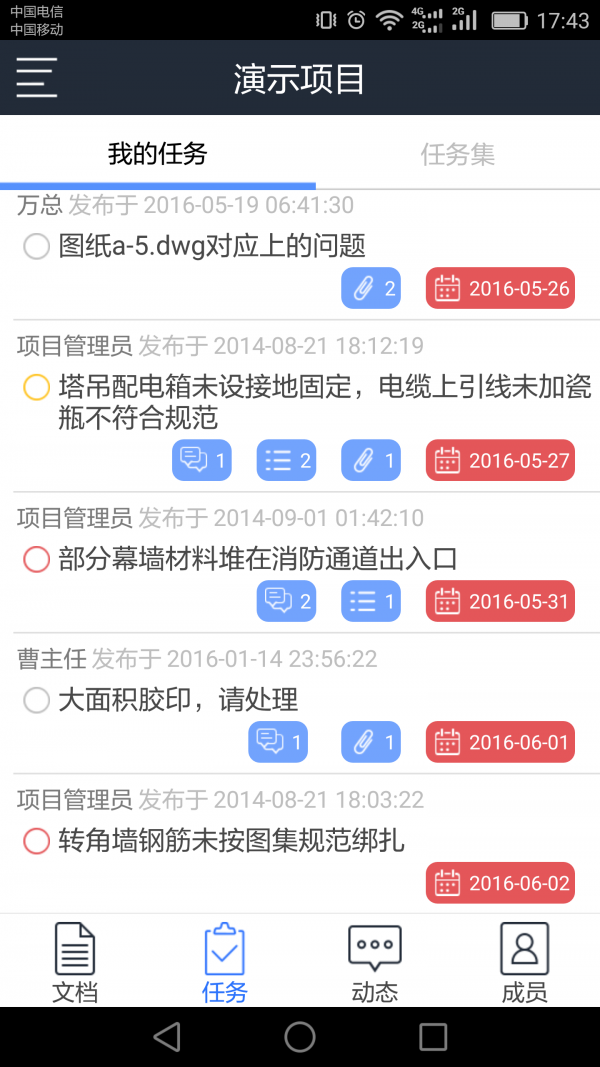Open the checklist badge of 塔吊配电箱未设接地固定 task
This screenshot has width=600, height=1067.
286,460
